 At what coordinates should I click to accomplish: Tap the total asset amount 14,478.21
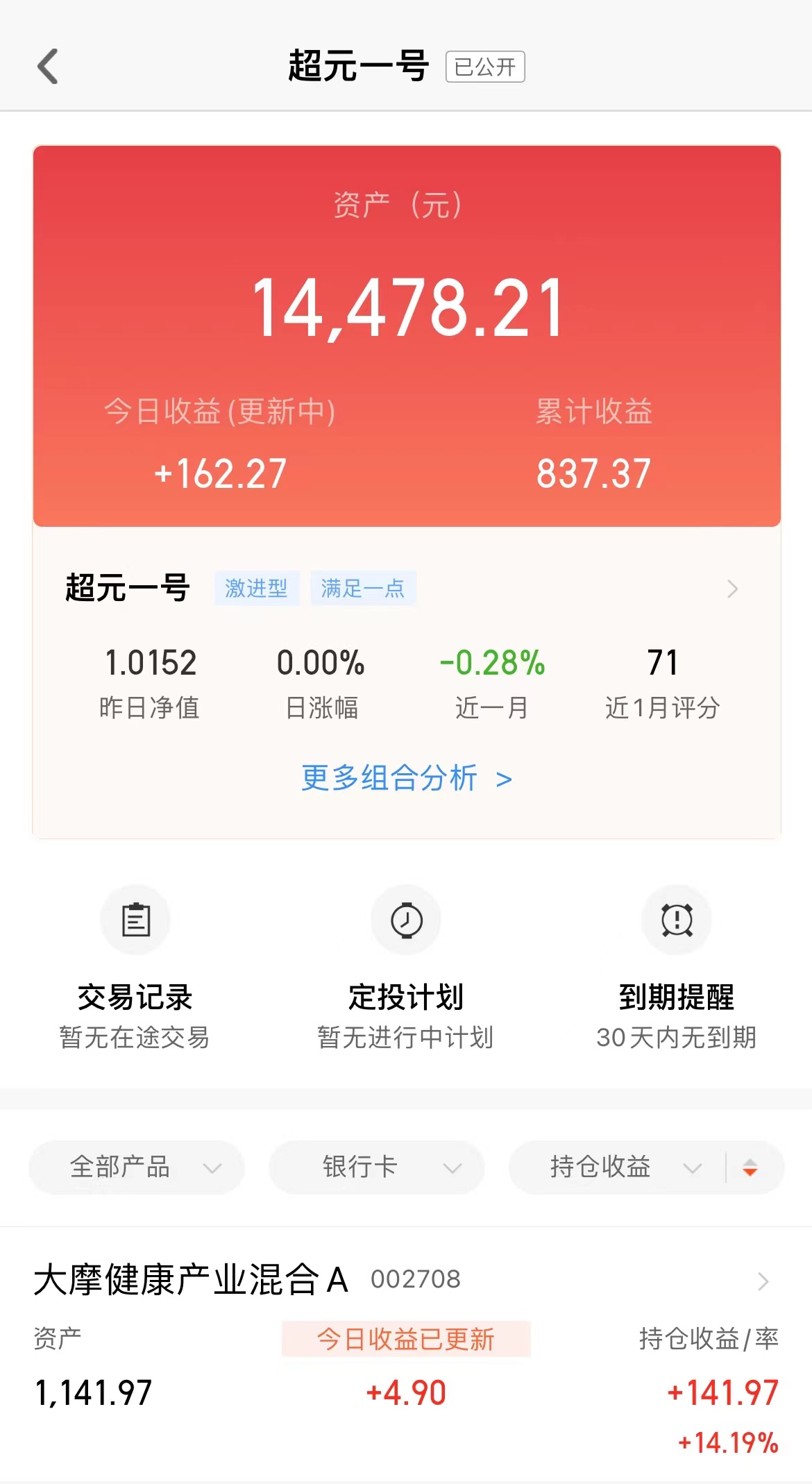(406, 310)
